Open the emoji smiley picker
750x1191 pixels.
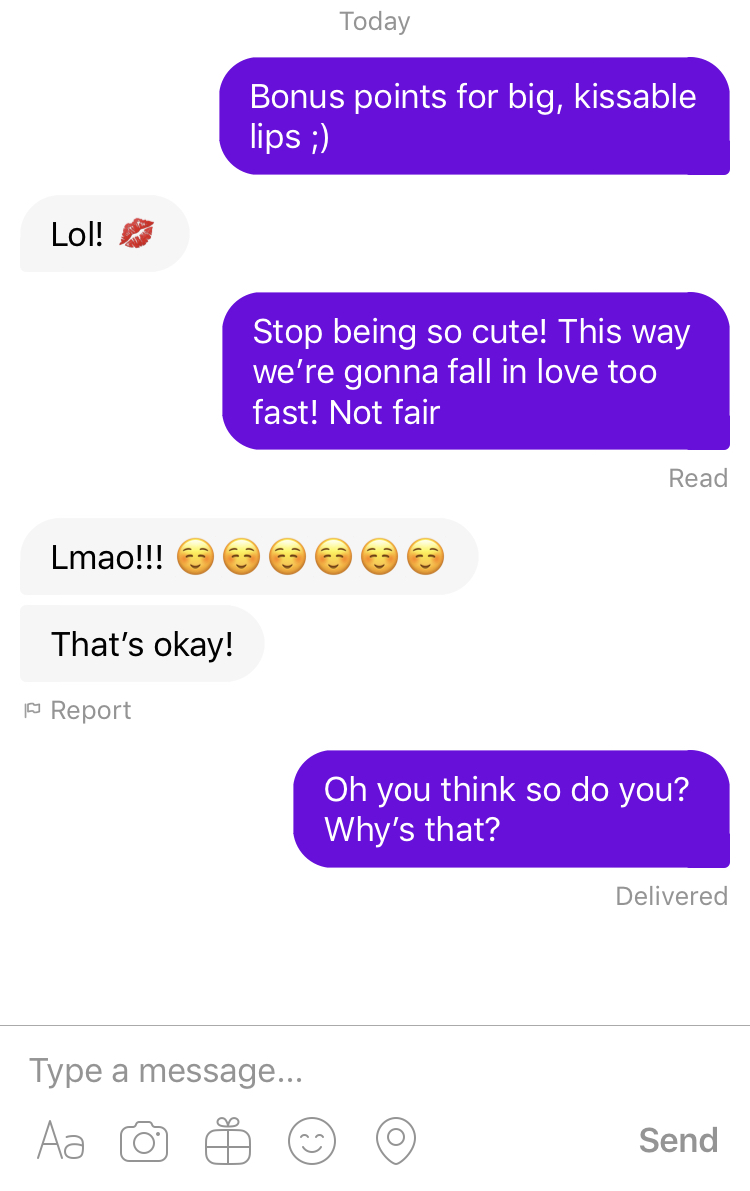pyautogui.click(x=312, y=1141)
